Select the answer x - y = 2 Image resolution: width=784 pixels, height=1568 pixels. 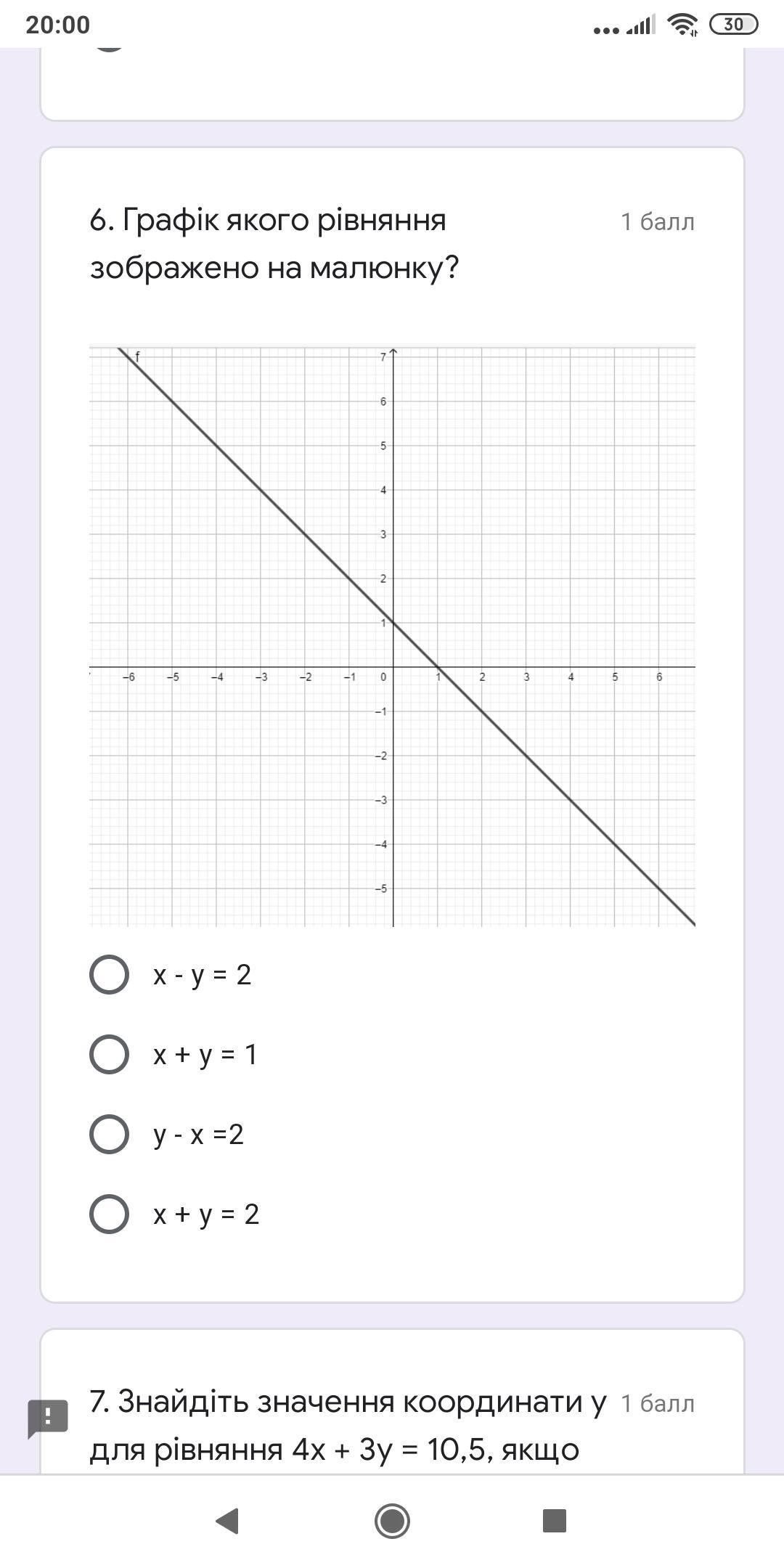pos(110,974)
